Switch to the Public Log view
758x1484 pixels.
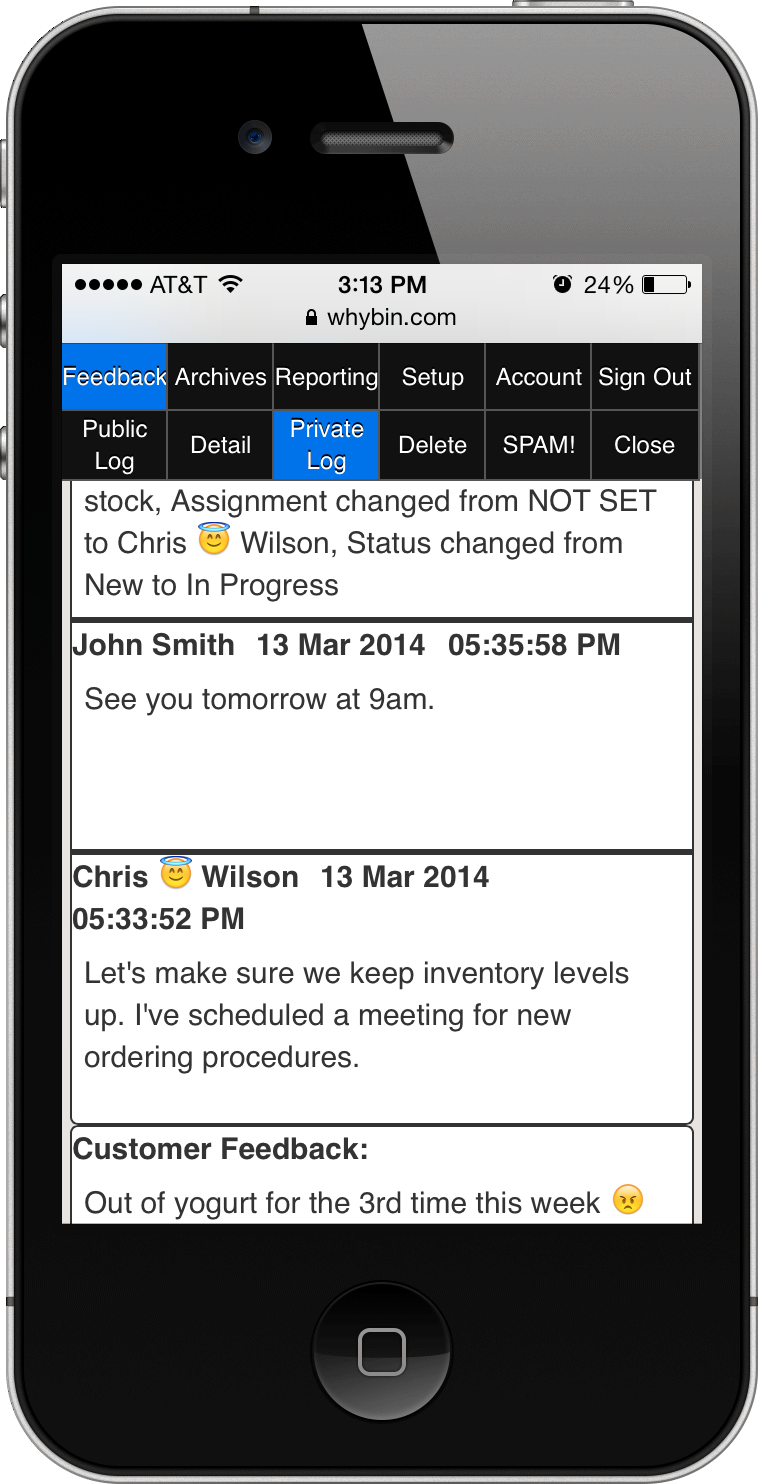114,445
